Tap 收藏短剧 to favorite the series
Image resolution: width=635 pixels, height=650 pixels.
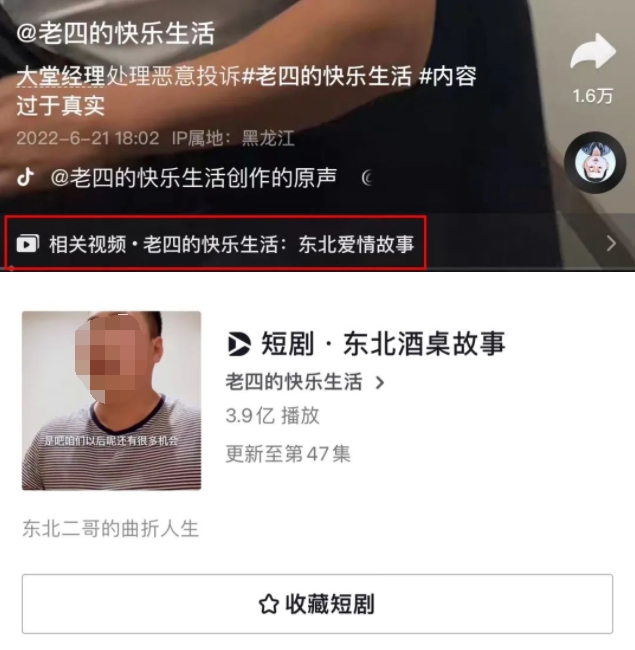point(317,604)
